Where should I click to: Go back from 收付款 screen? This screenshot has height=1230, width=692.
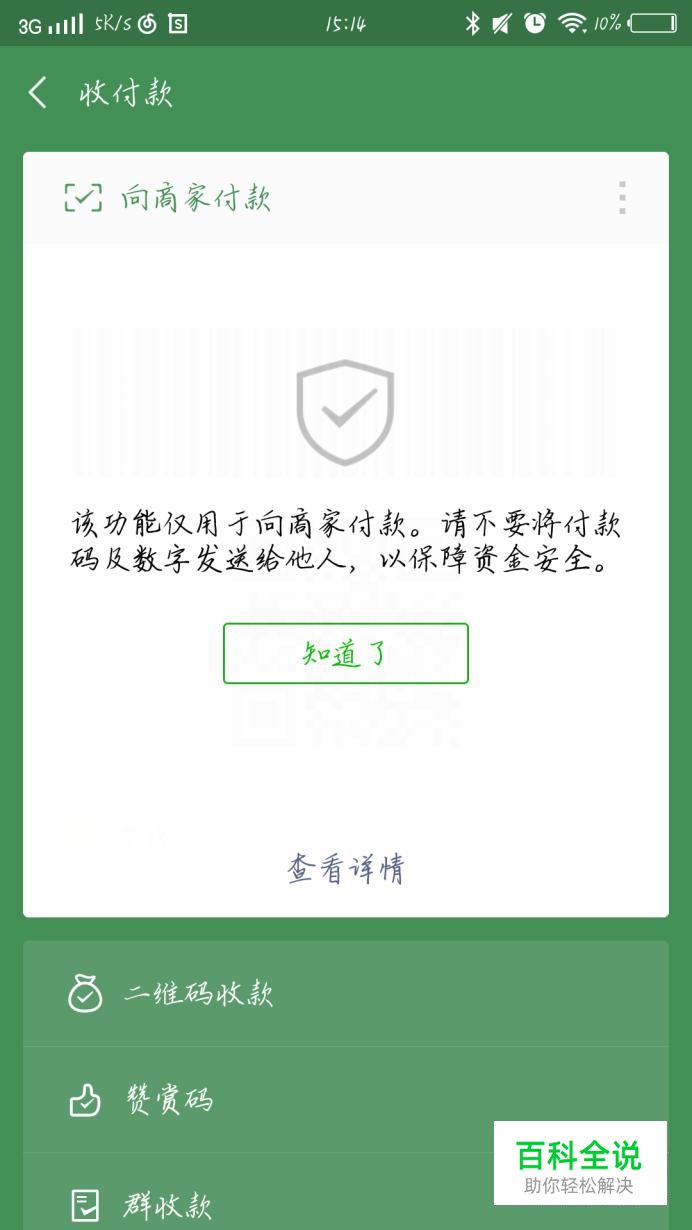click(38, 94)
